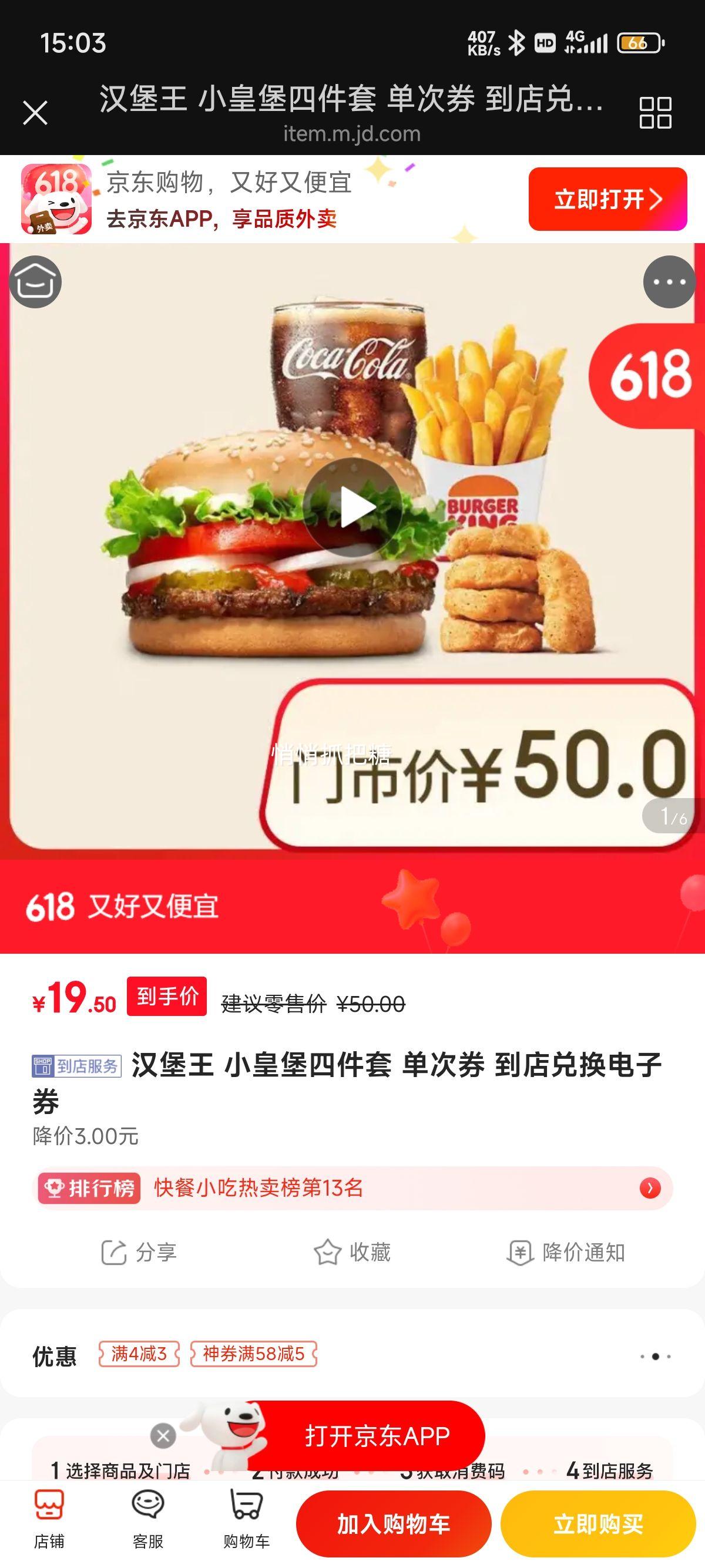
Task: Play the product video
Action: coord(352,507)
